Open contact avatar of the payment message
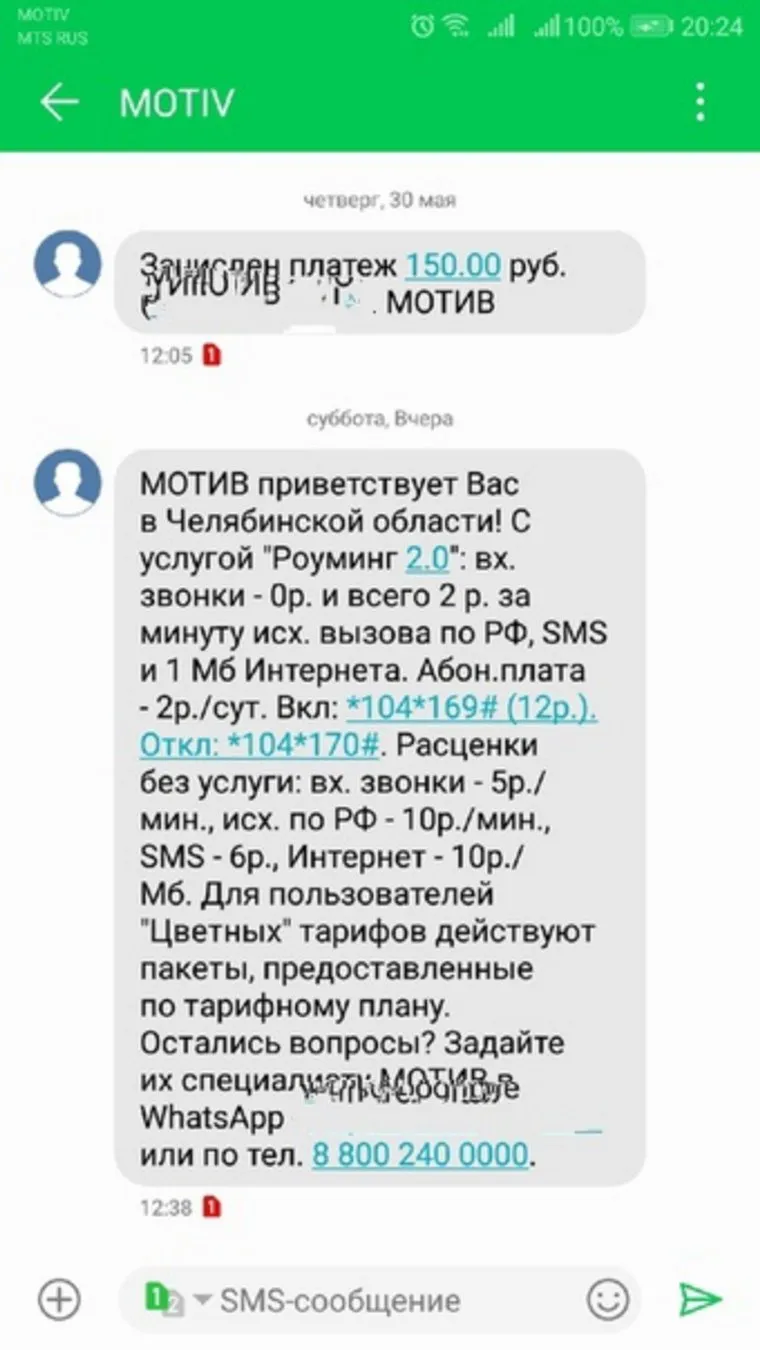 68,264
